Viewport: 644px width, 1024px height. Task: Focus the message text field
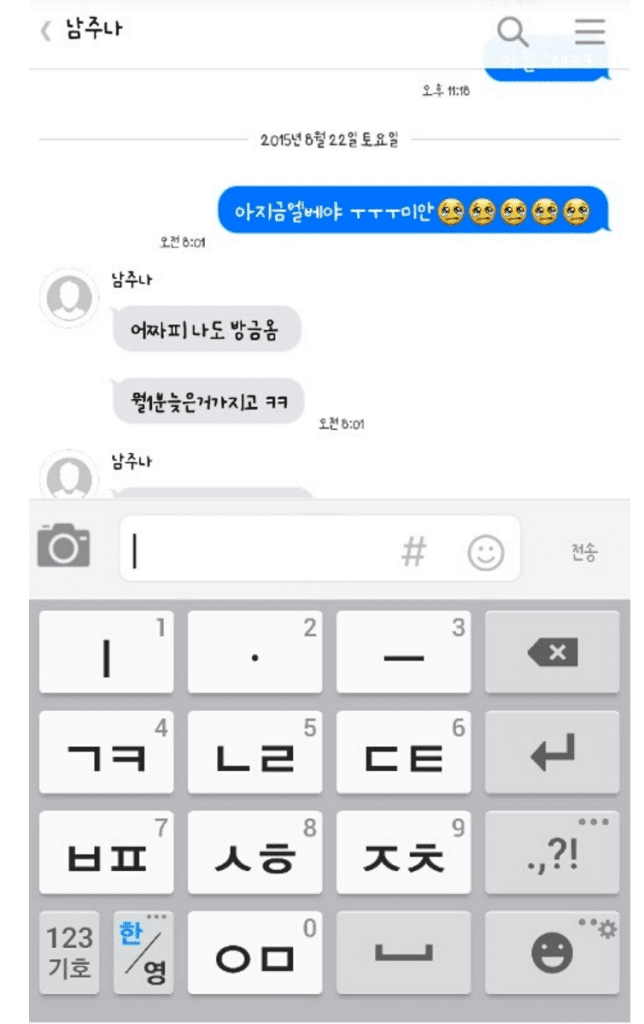coord(260,549)
